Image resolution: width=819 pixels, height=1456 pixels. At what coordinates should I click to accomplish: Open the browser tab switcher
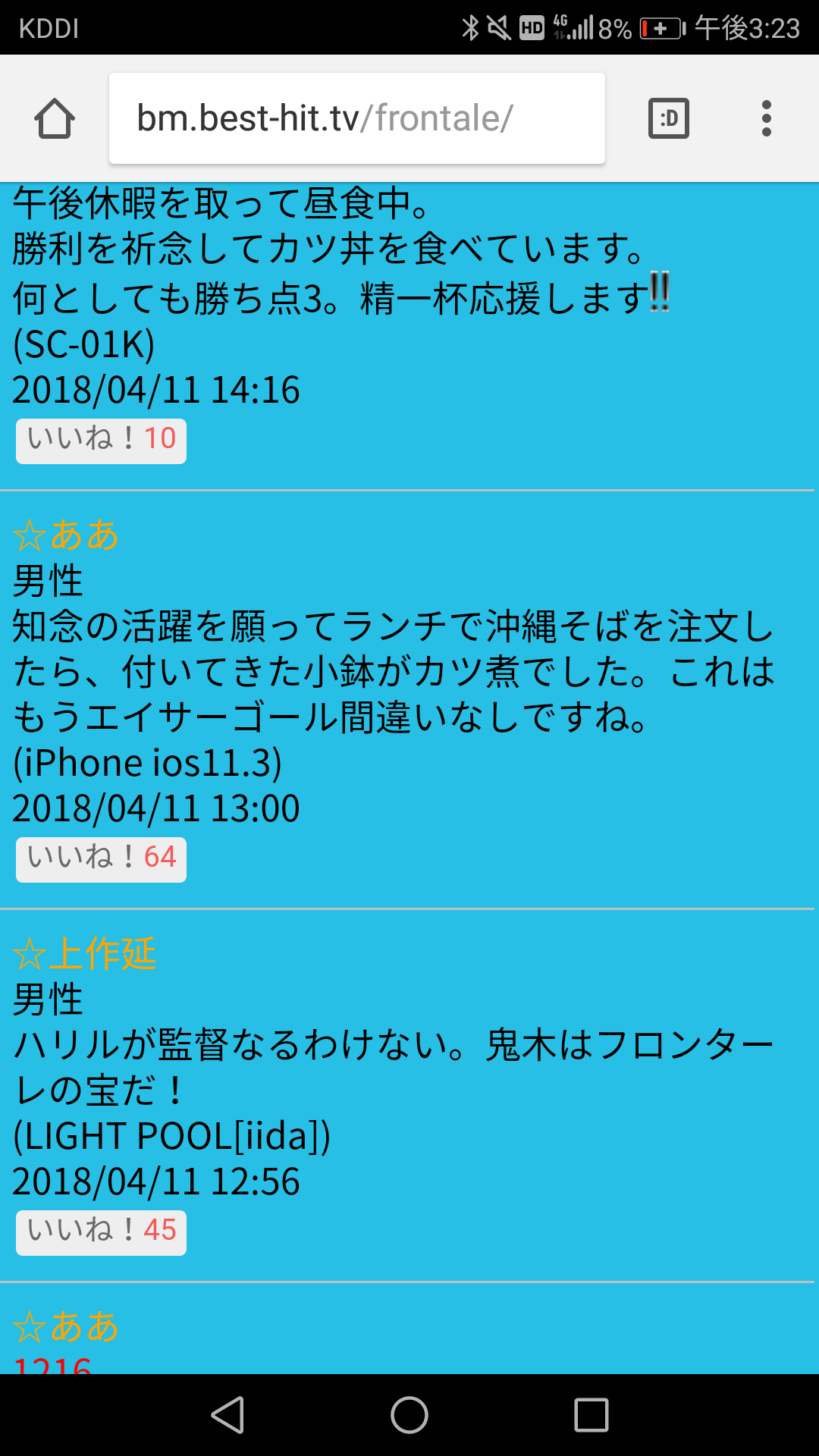pyautogui.click(x=669, y=118)
